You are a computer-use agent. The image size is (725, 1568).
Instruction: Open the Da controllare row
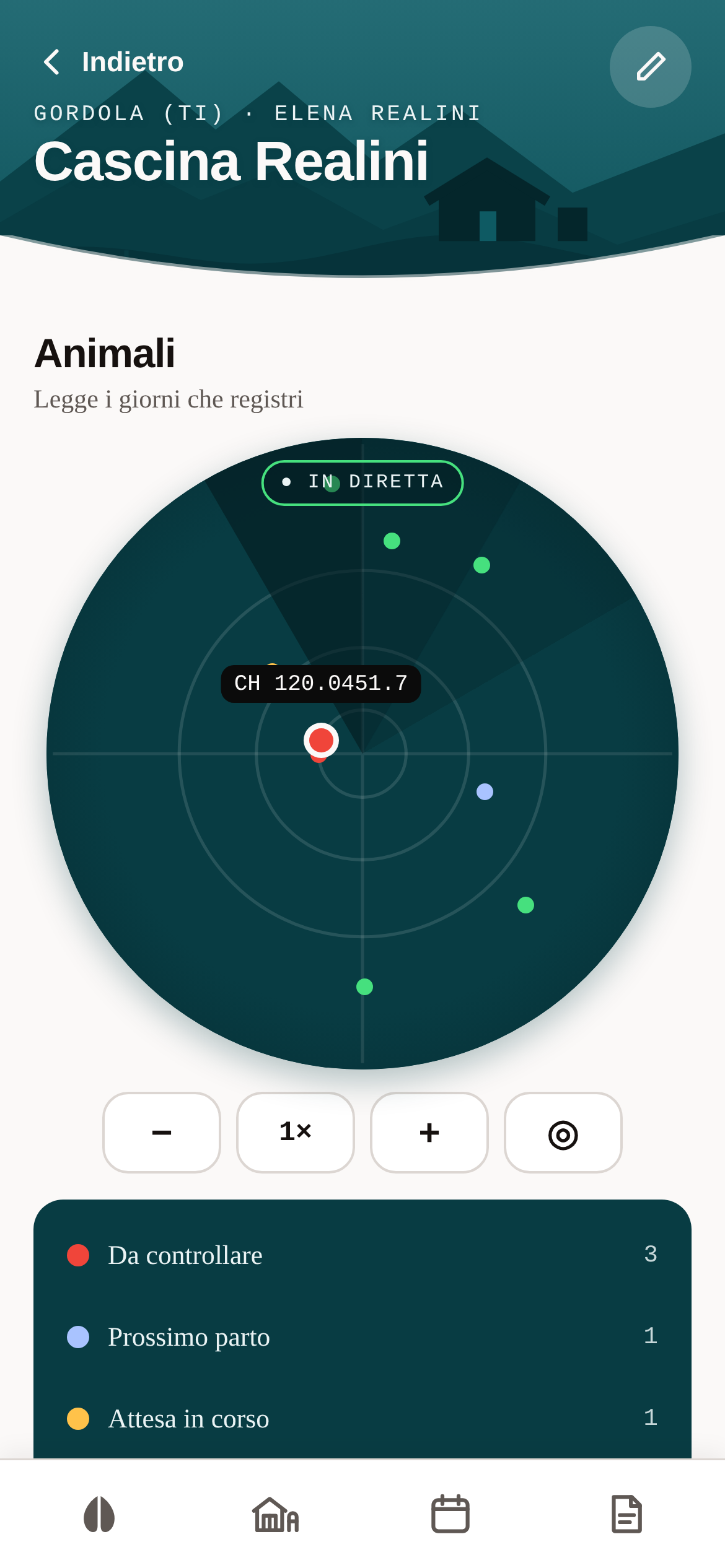pos(362,1255)
